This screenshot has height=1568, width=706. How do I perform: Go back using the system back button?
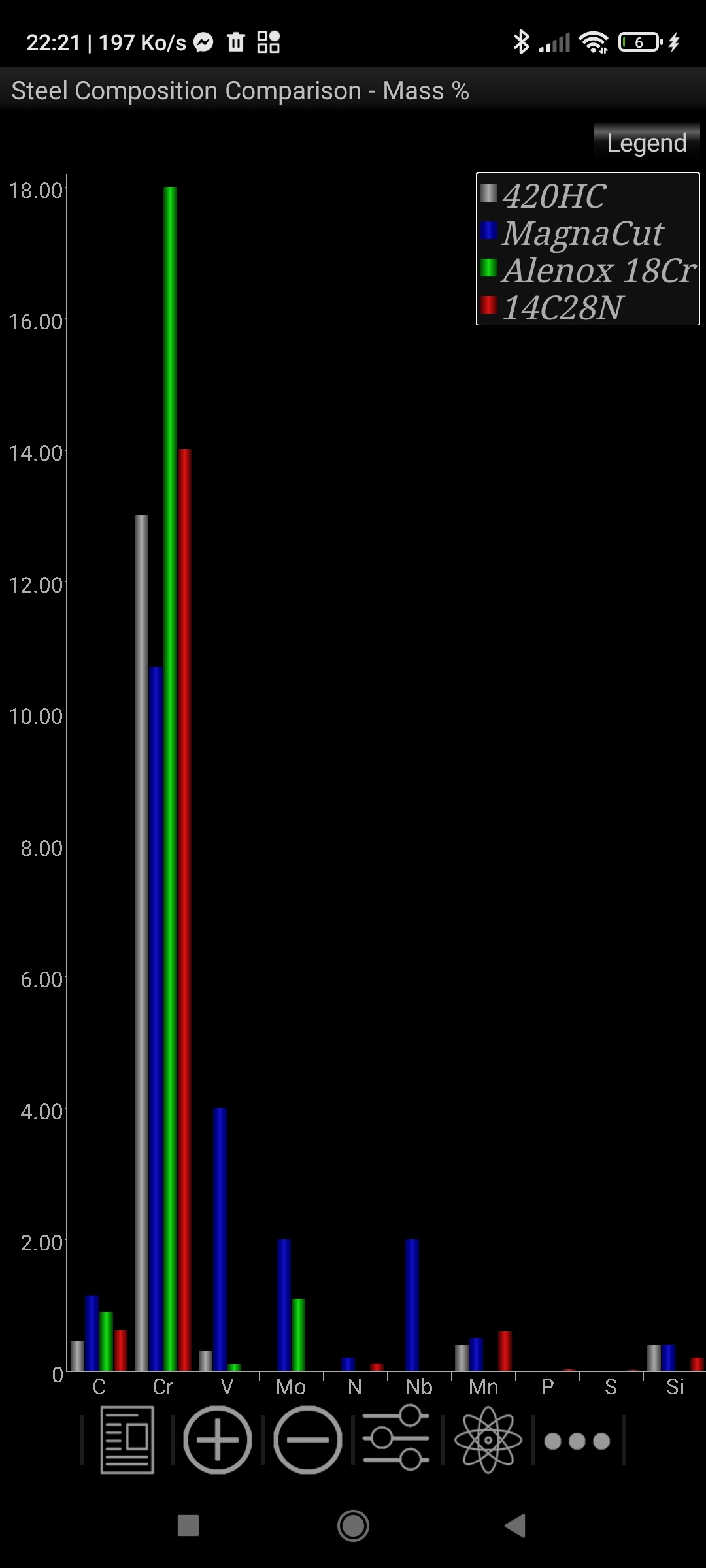[515, 1526]
